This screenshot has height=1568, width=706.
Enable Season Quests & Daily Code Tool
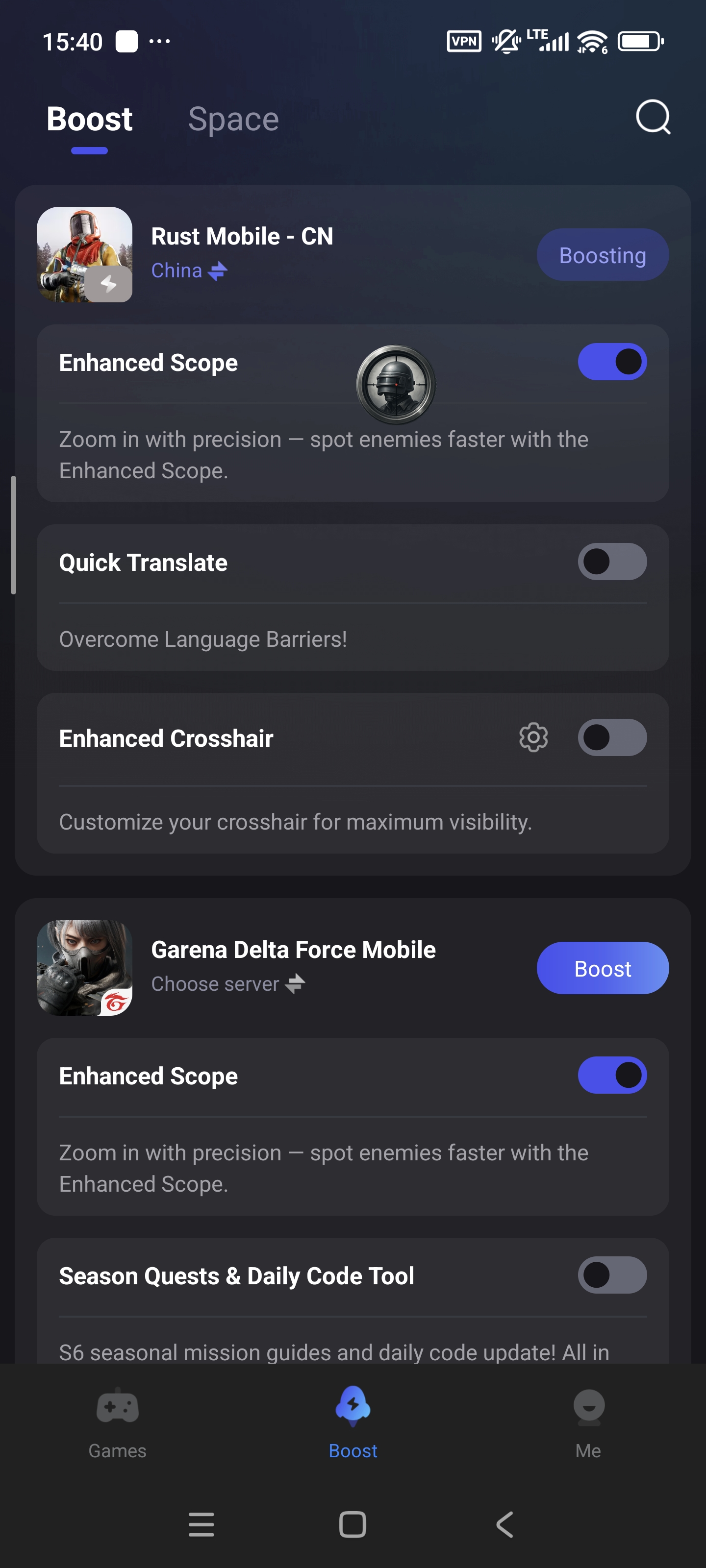click(611, 1275)
